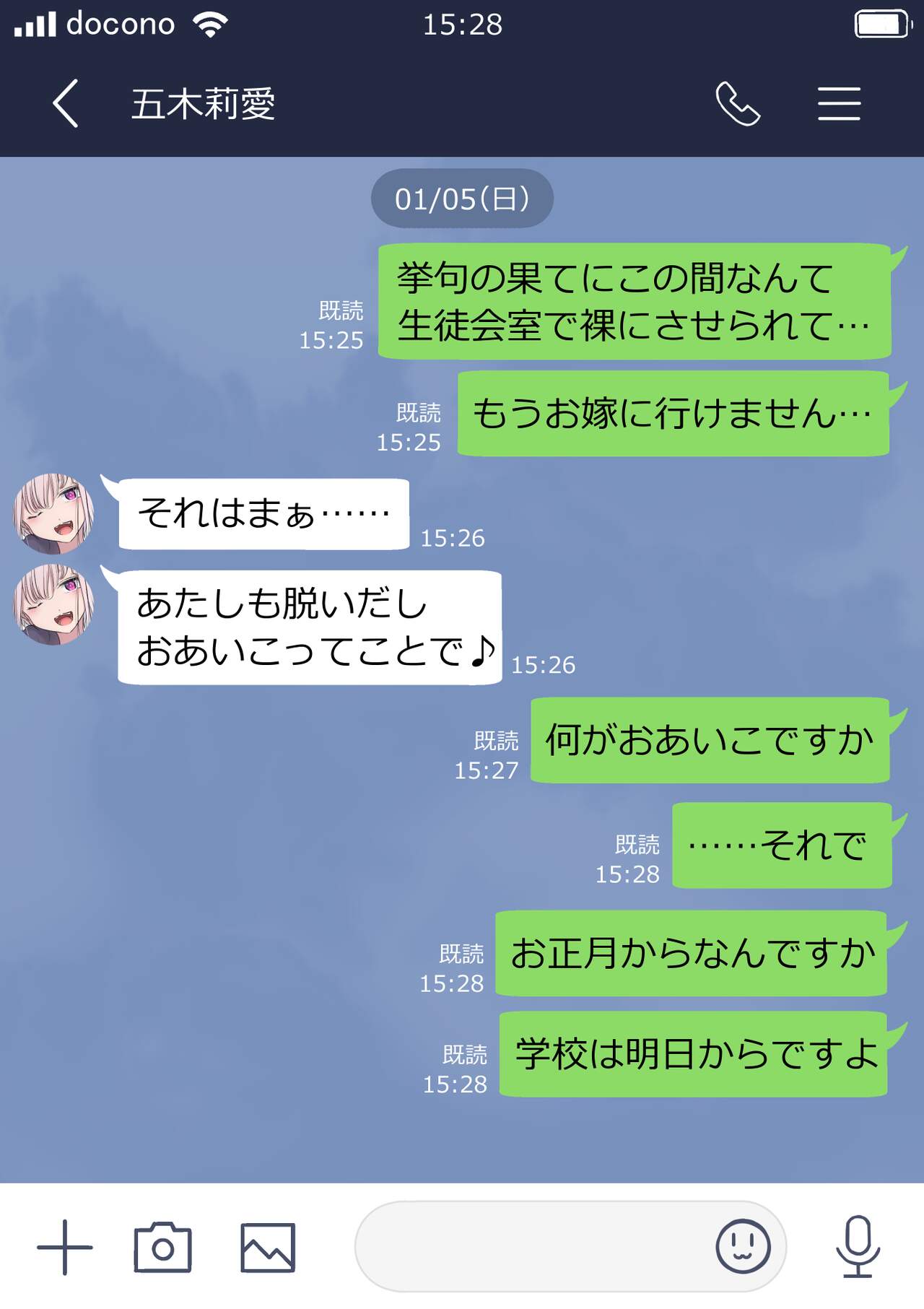Open the photo gallery picker
The height and width of the screenshot is (1309, 924).
pyautogui.click(x=267, y=1247)
